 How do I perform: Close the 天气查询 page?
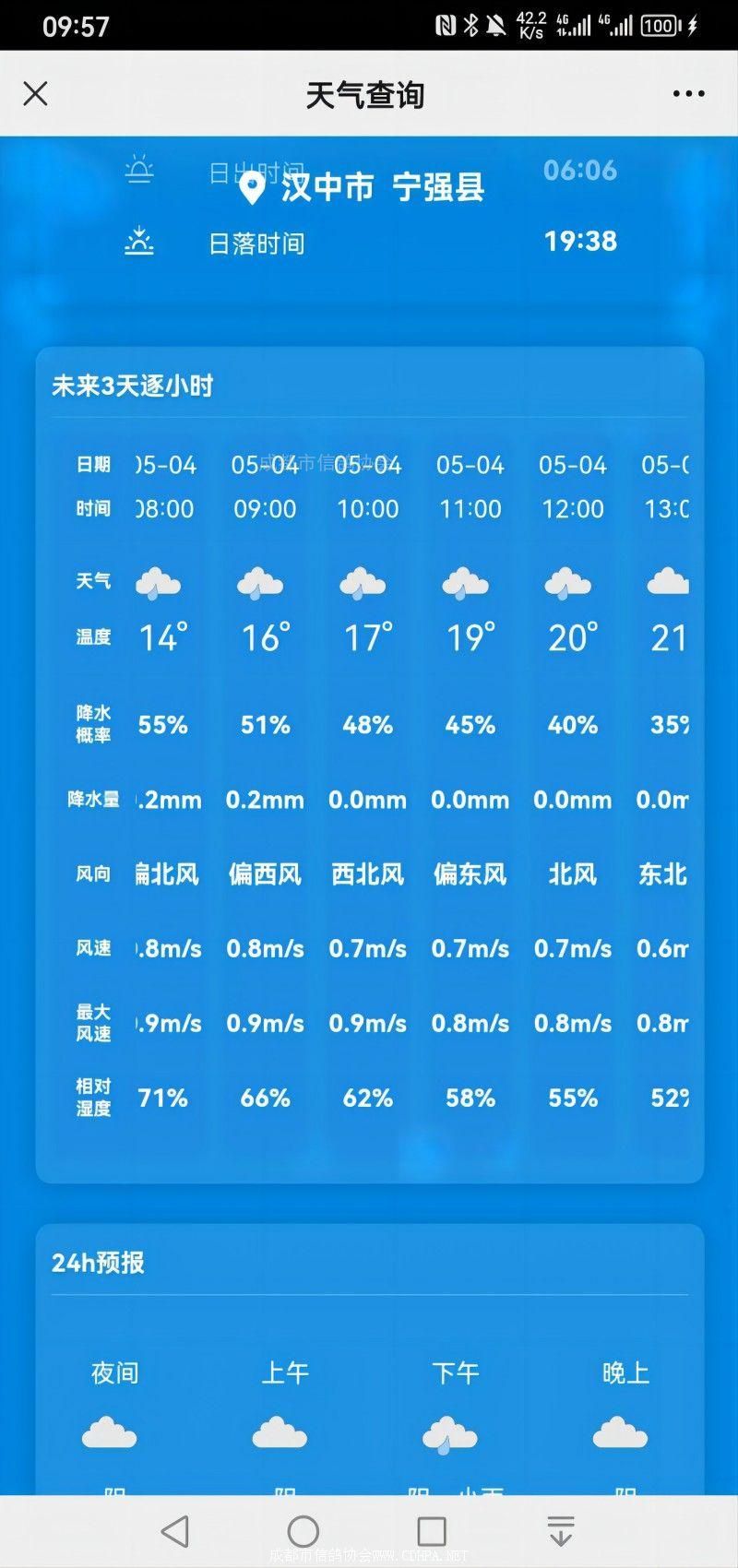35,94
